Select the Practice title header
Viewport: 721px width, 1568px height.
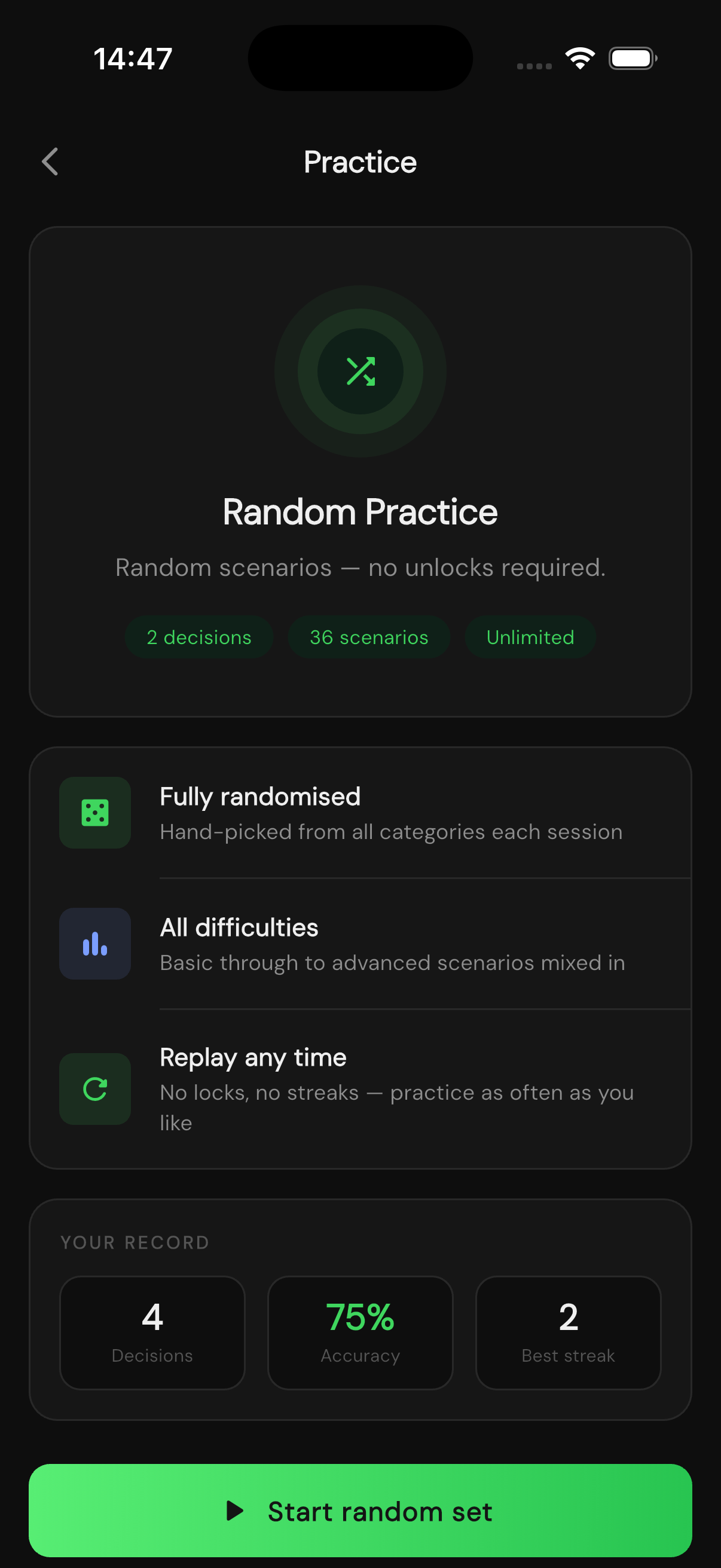point(360,161)
